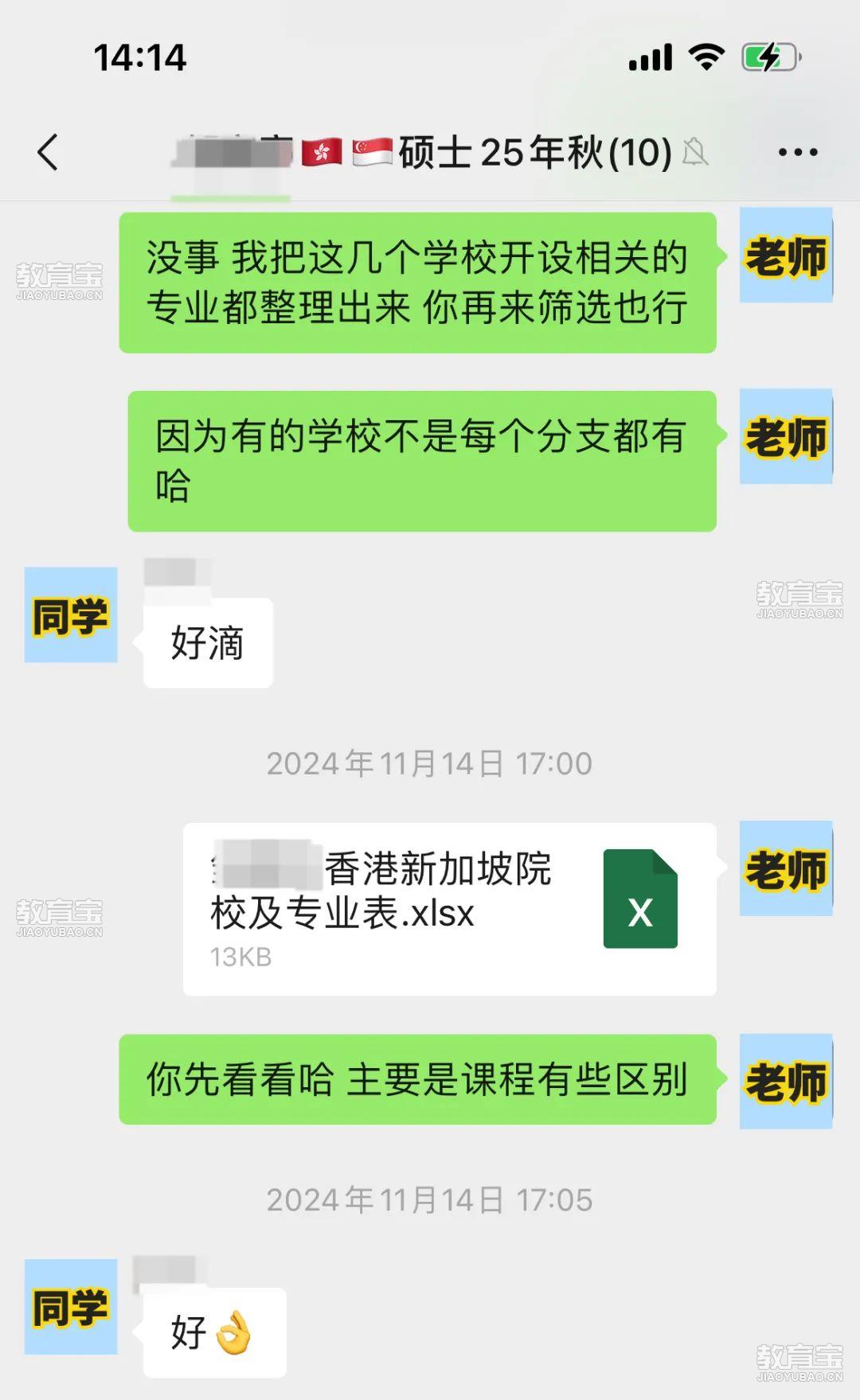
Task: Tap the 同学 avatar next to 好滴
Action: coord(71,615)
